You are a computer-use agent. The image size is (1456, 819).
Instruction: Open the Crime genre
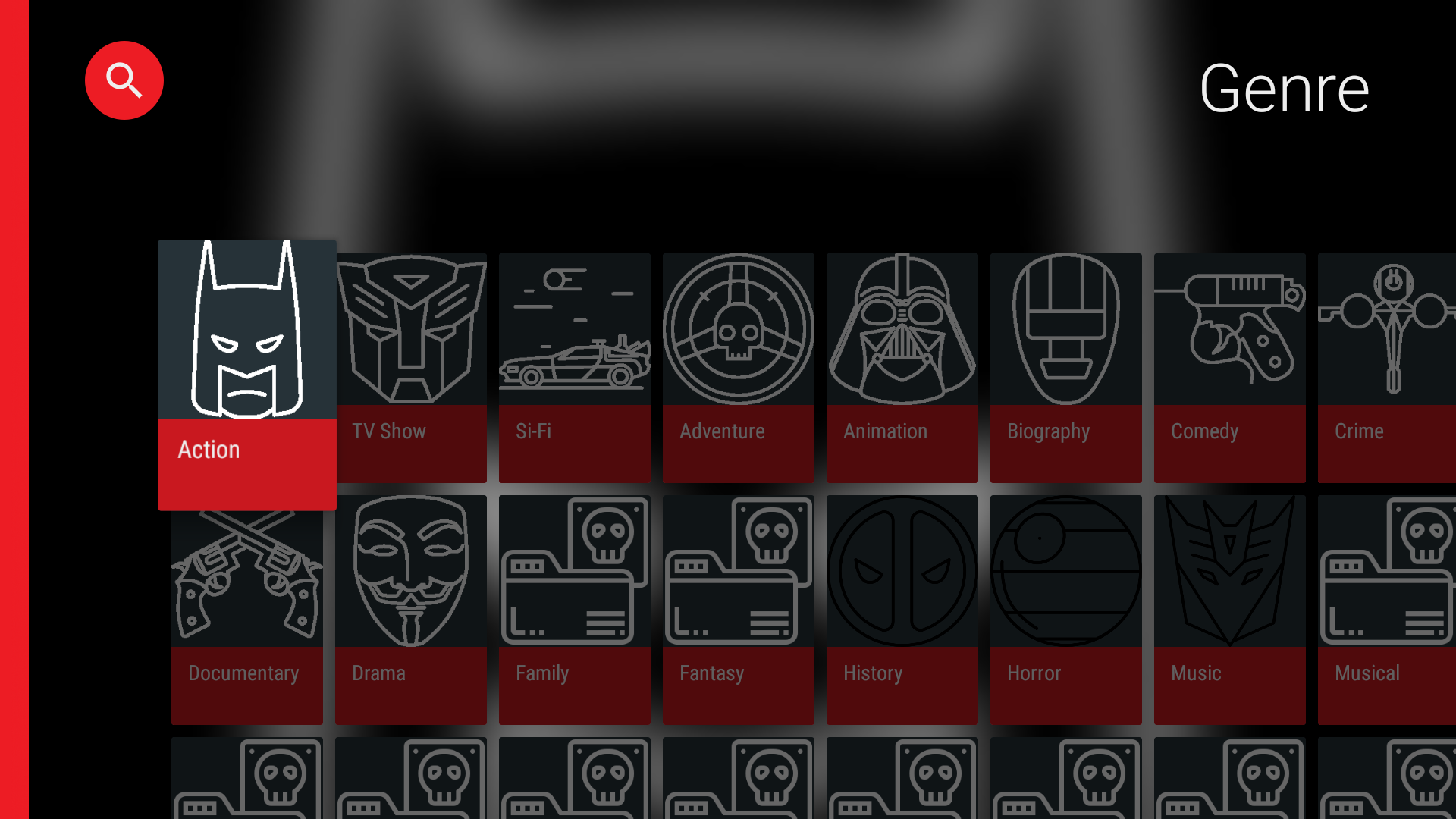(x=1386, y=368)
